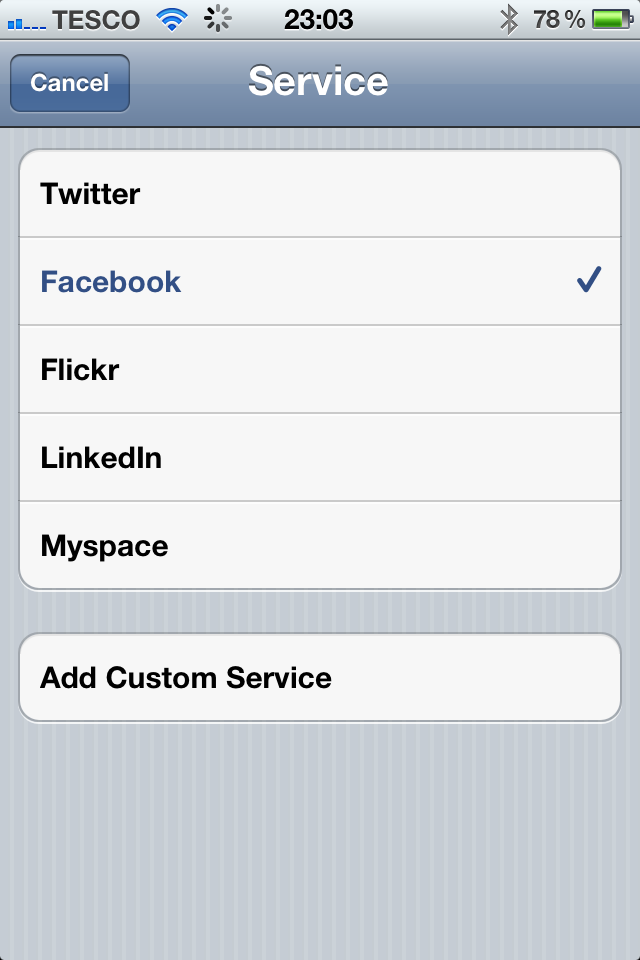Choose the Facebook service row

[x=320, y=282]
